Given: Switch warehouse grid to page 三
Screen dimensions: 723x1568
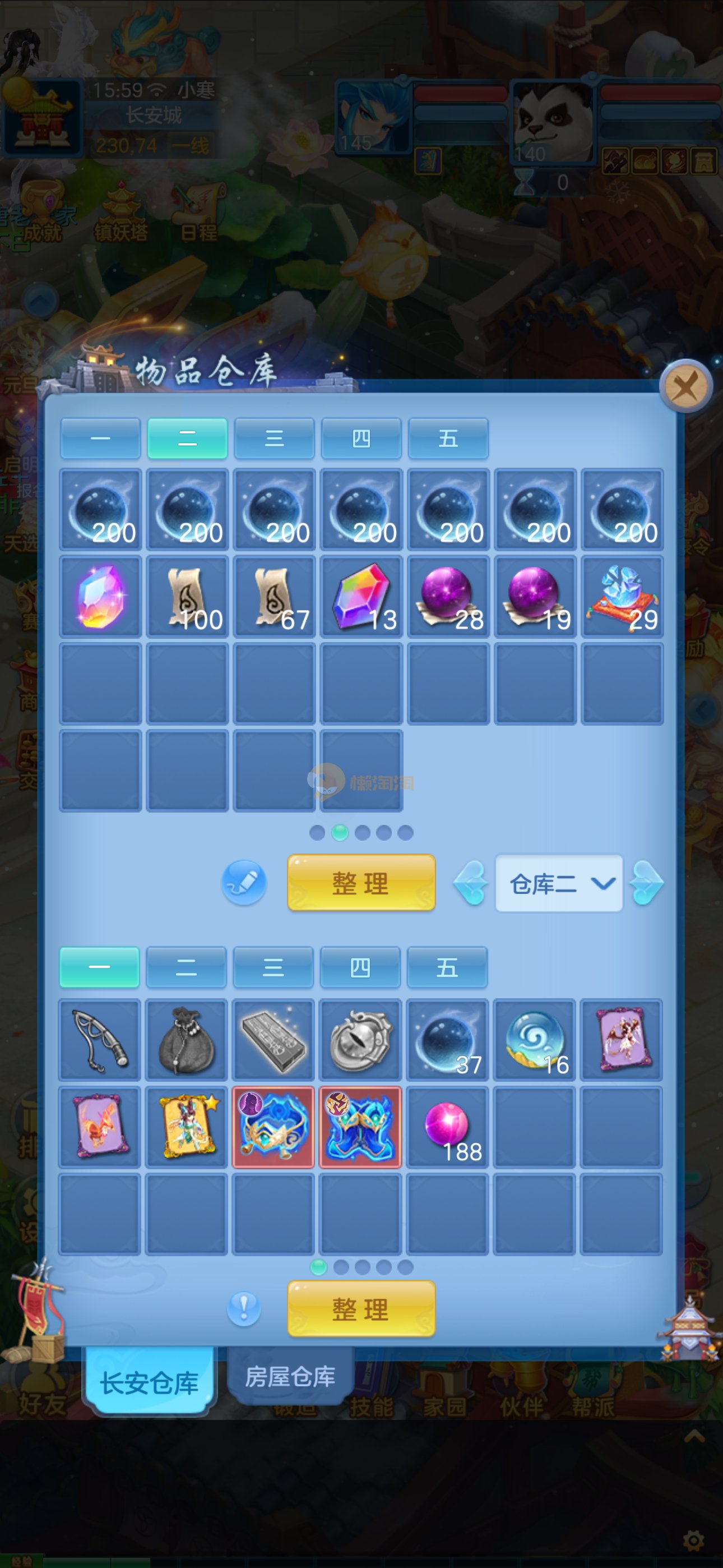Looking at the screenshot, I should point(274,438).
